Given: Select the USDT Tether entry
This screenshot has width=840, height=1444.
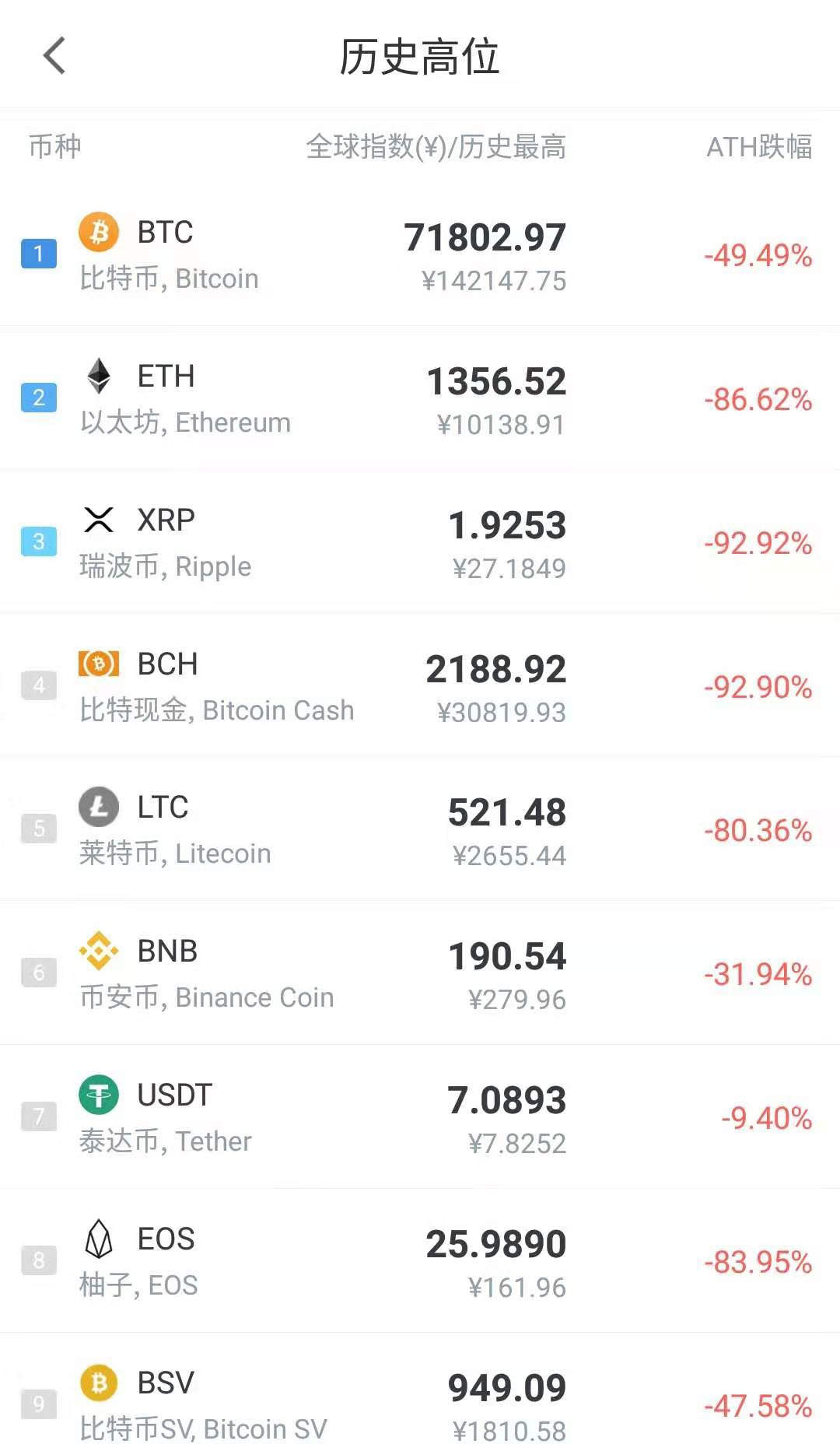Looking at the screenshot, I should 420,1117.
